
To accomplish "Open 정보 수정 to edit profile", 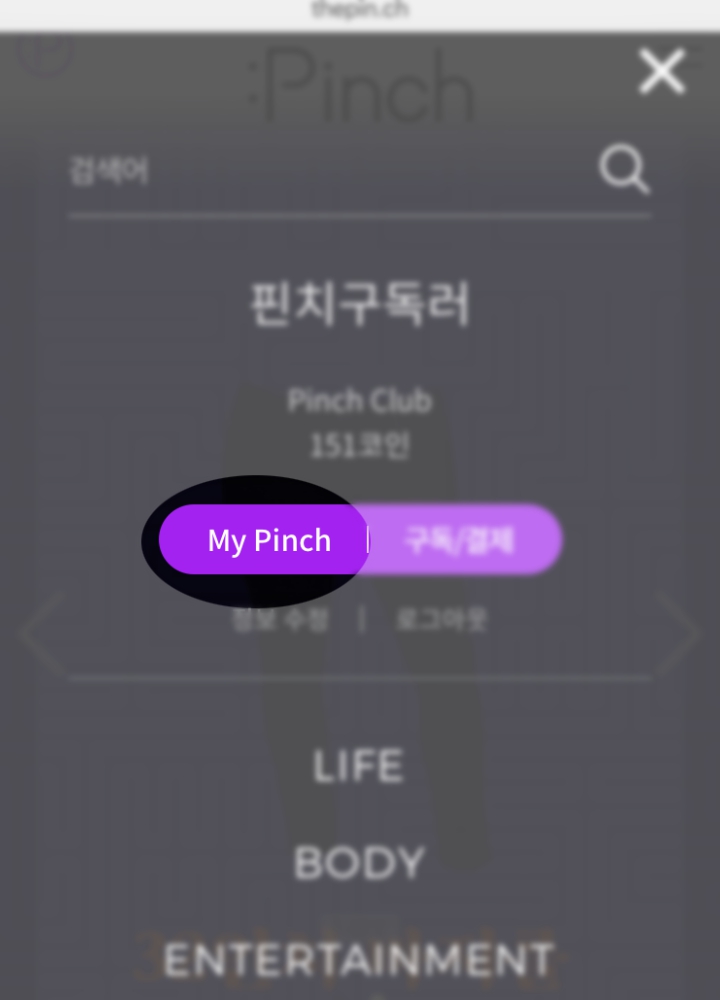I will (279, 620).
